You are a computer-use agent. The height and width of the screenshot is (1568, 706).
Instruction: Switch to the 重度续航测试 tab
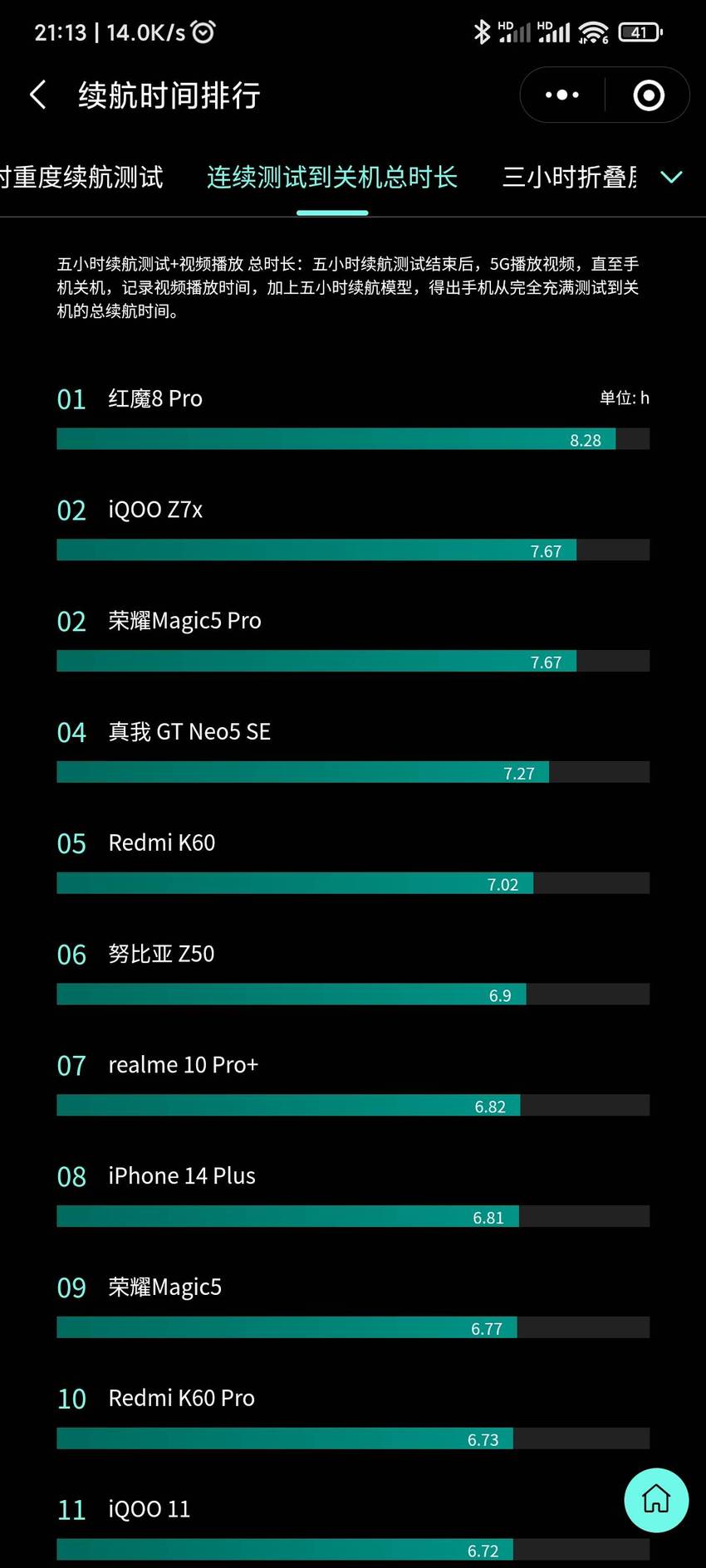click(x=81, y=177)
